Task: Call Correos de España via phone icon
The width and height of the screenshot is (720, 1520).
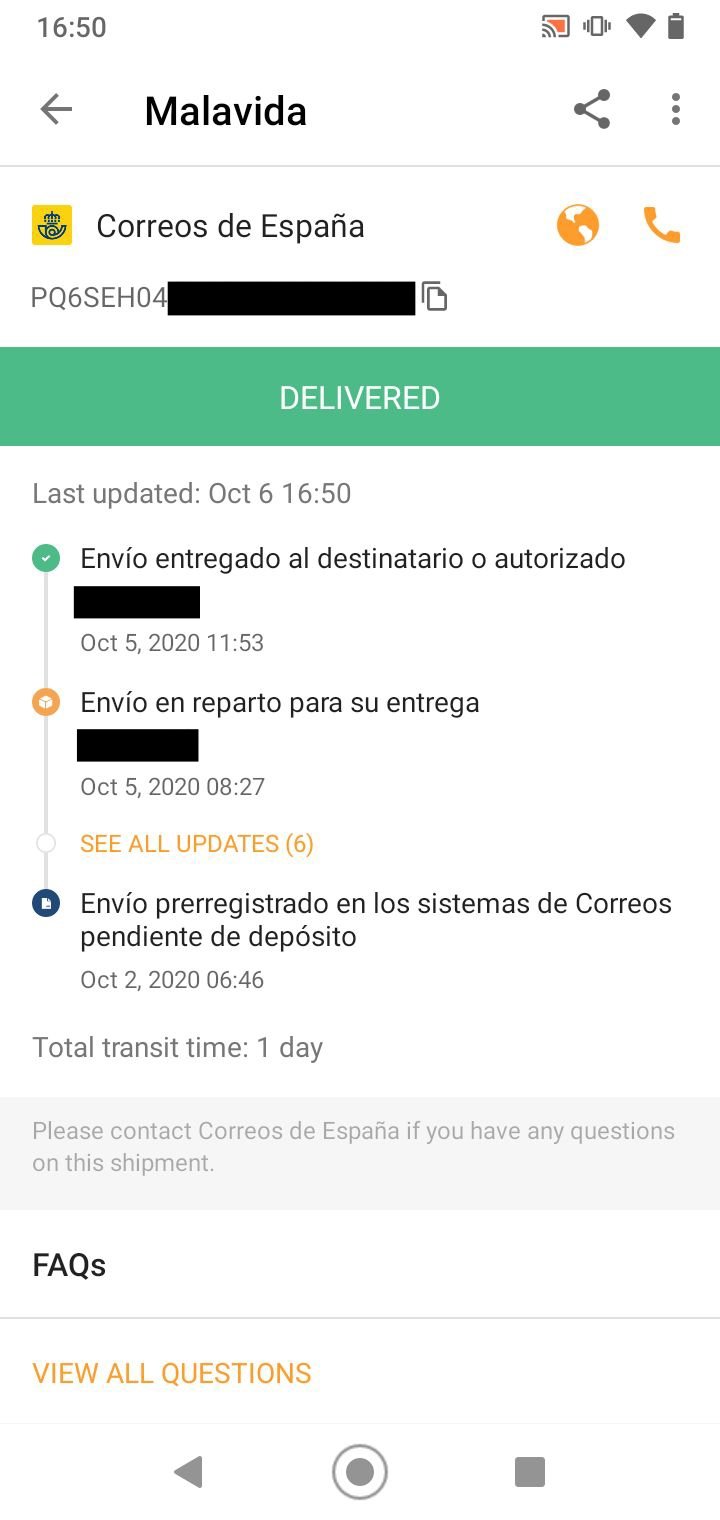Action: (661, 226)
